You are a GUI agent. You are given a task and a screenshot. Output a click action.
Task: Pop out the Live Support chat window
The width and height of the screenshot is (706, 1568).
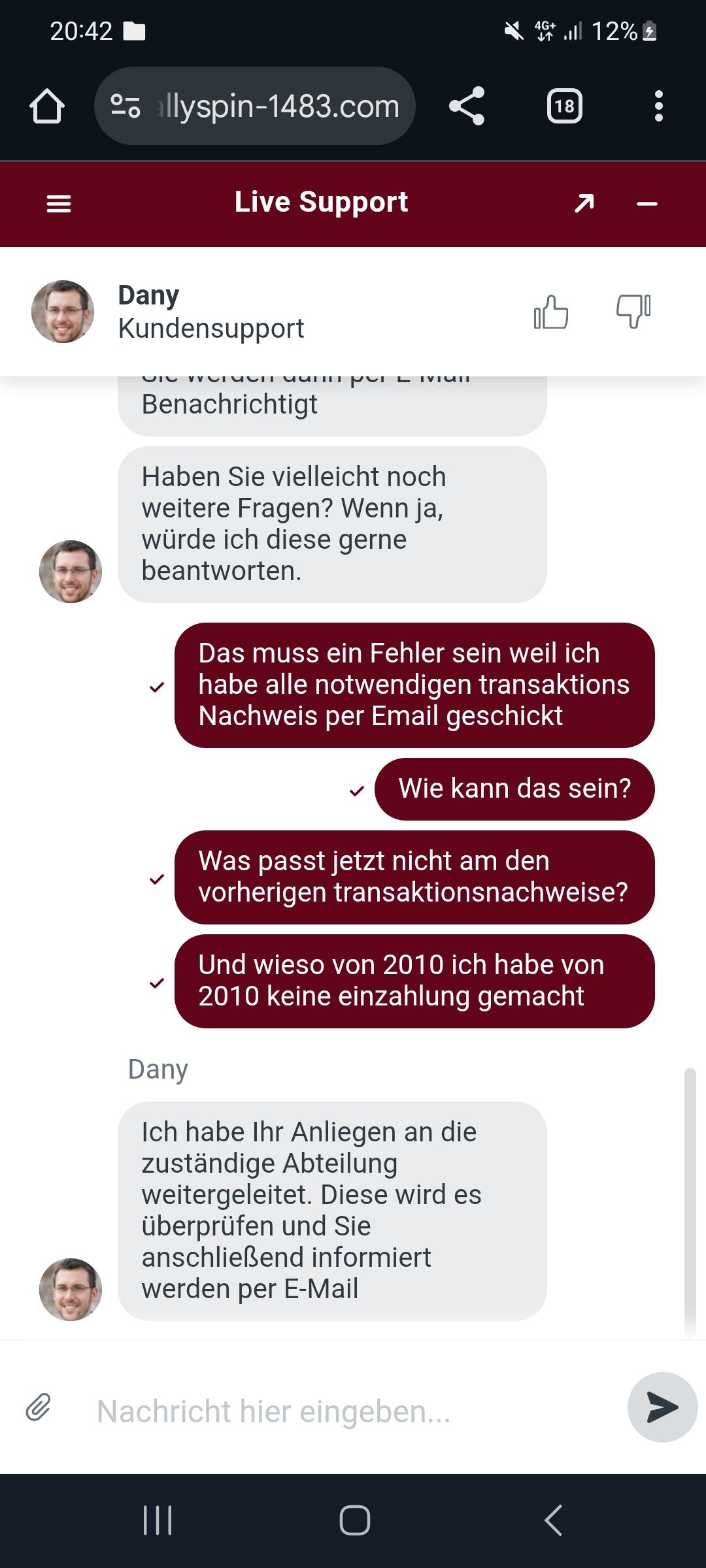click(x=584, y=204)
